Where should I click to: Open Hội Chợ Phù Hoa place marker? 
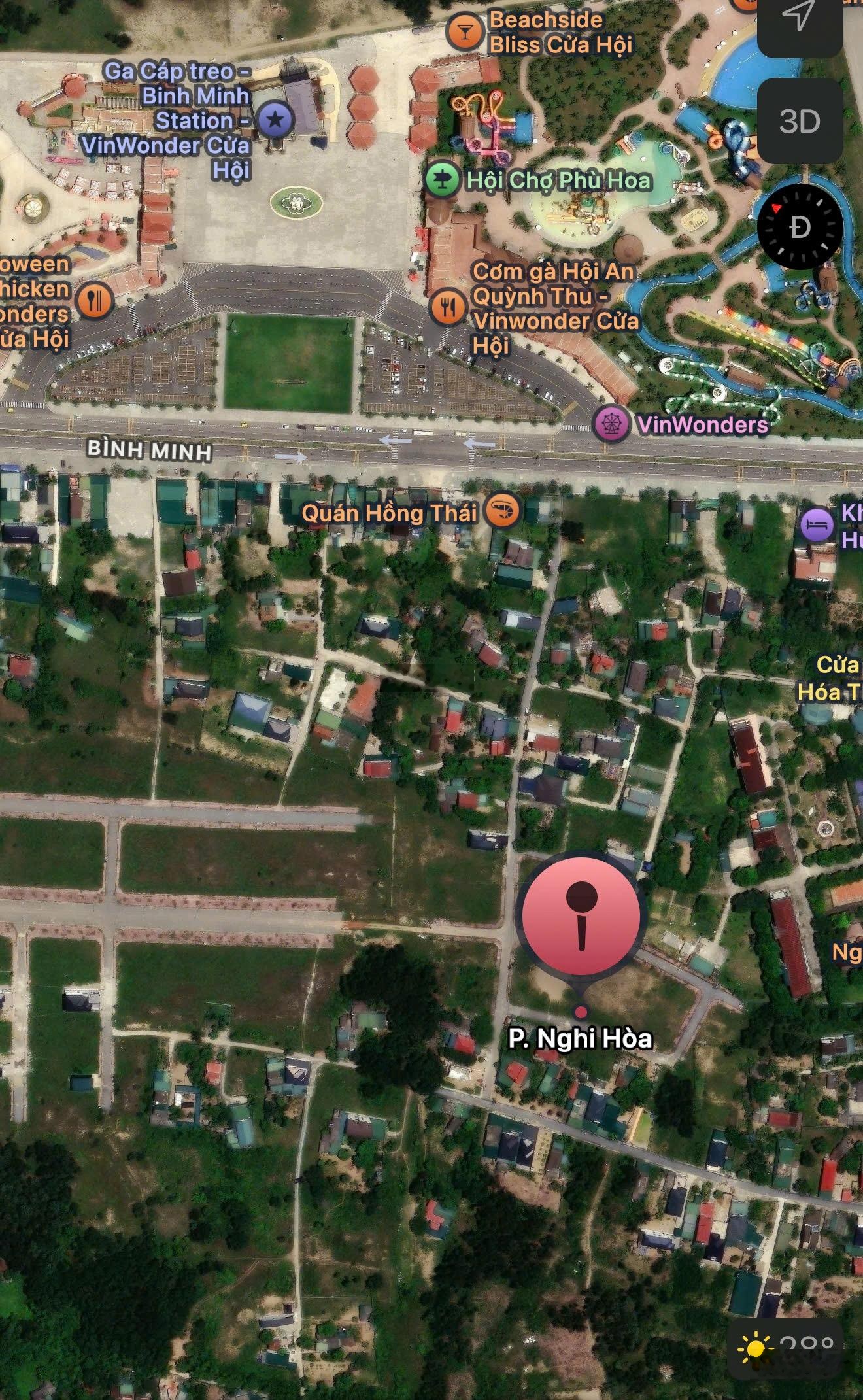[x=443, y=180]
